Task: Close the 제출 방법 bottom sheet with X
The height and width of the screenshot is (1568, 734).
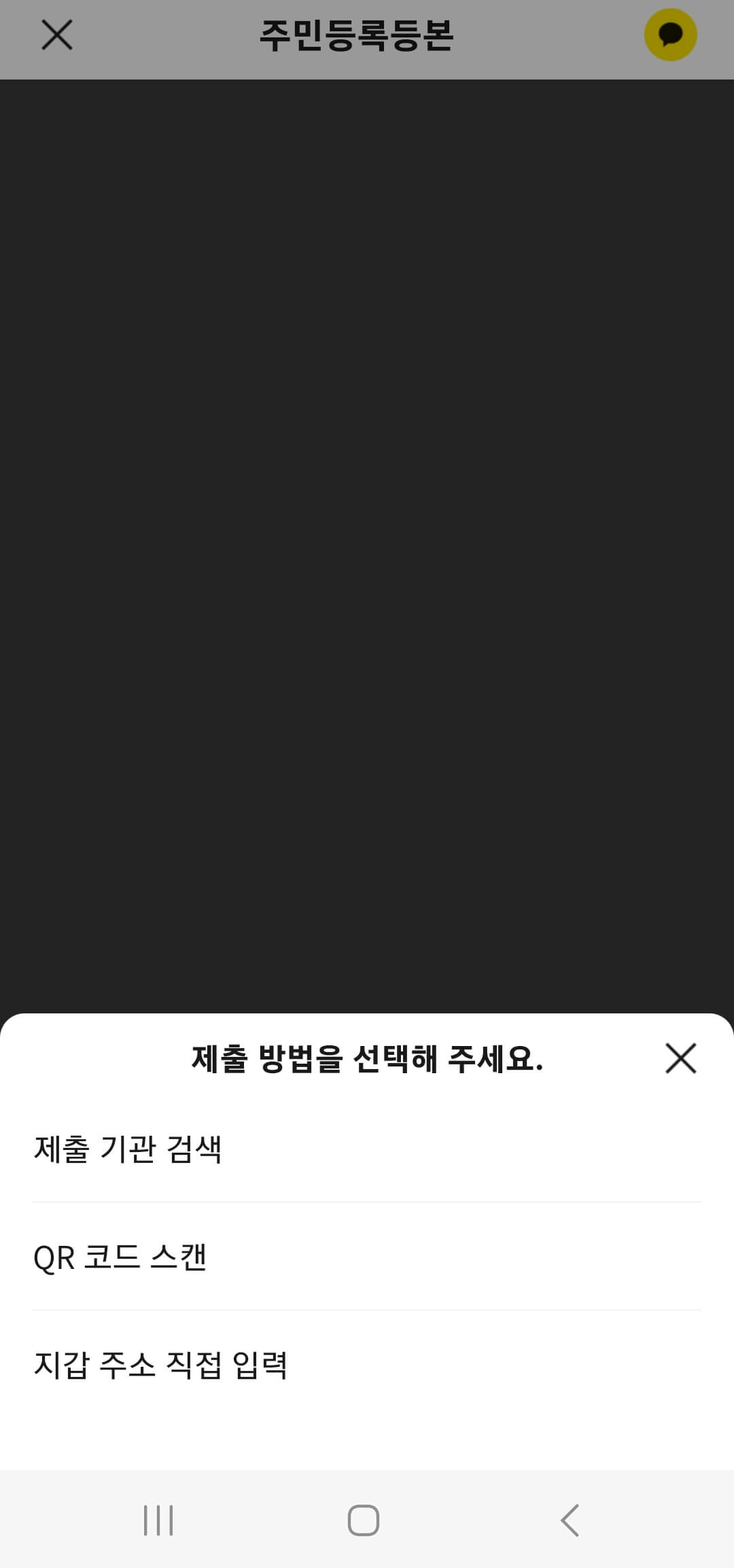Action: (x=680, y=1058)
